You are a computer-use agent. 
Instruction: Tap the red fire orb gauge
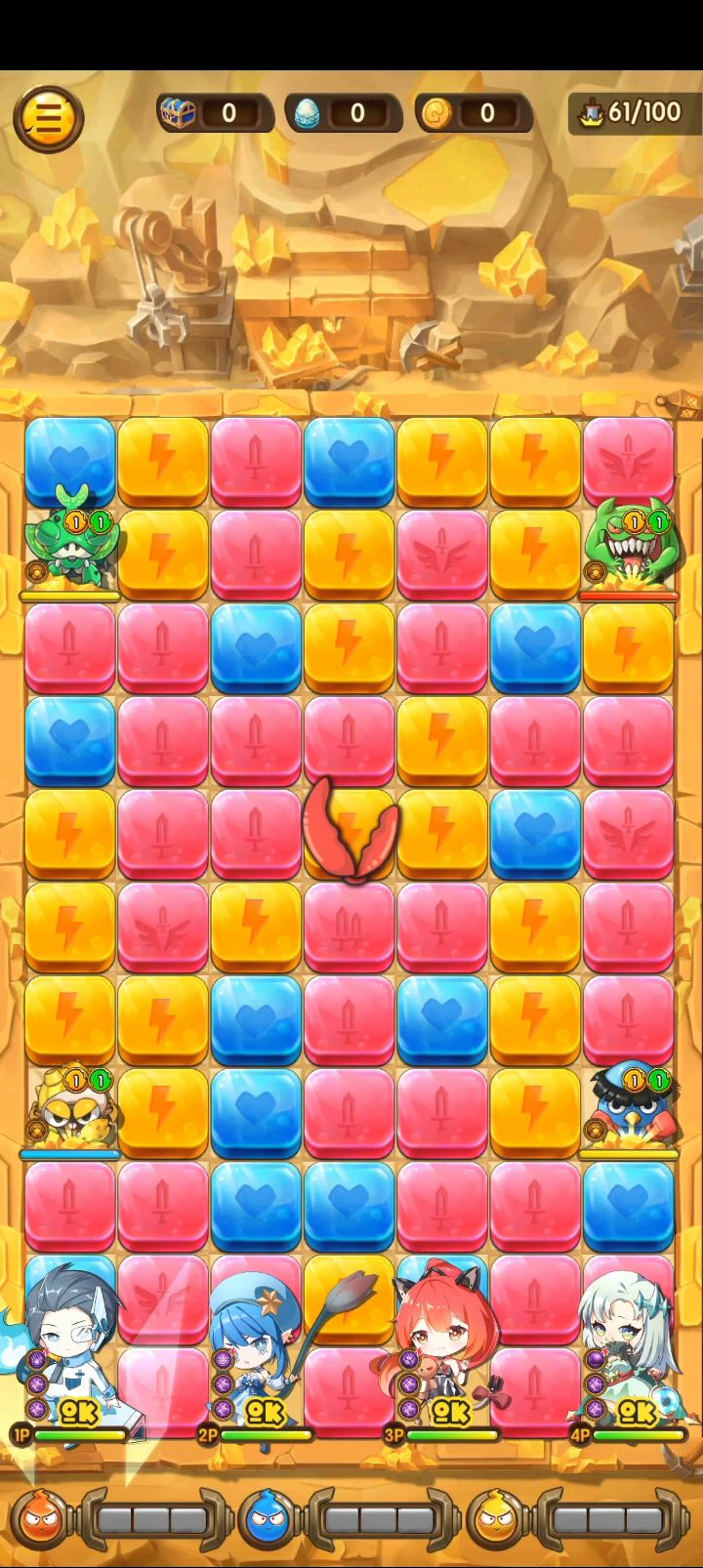tap(41, 1519)
